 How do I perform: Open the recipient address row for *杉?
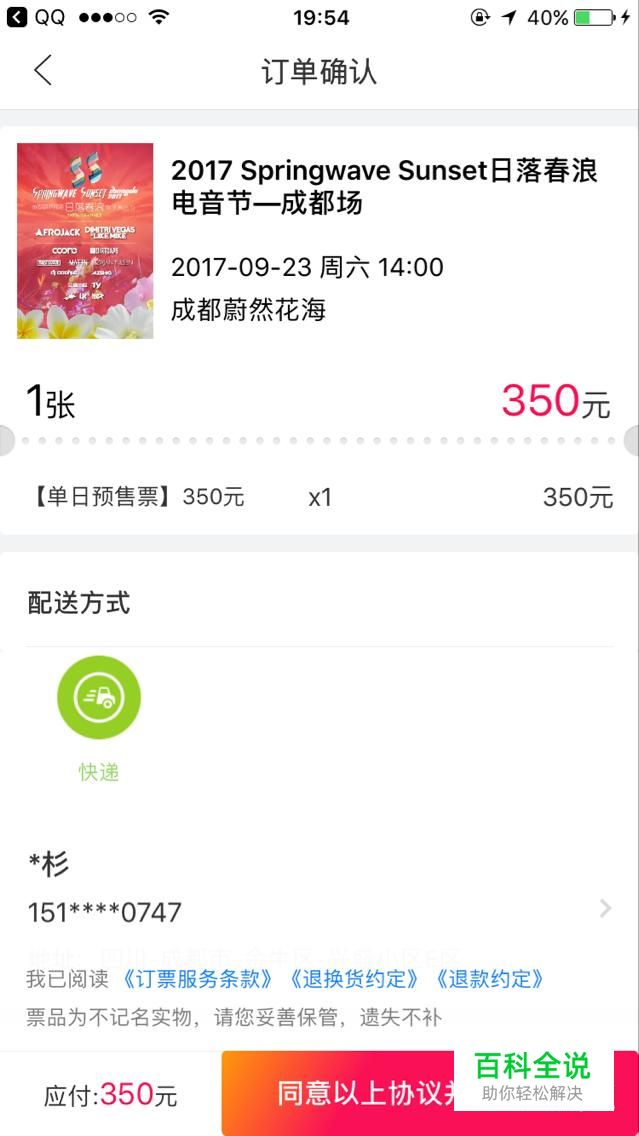point(320,888)
